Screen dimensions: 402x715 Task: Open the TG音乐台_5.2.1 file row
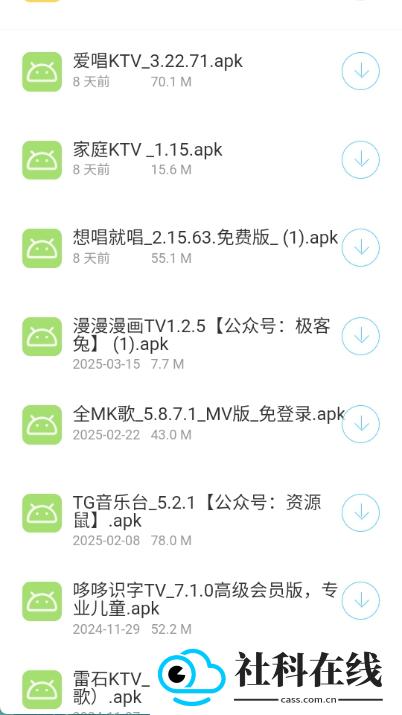click(x=201, y=513)
